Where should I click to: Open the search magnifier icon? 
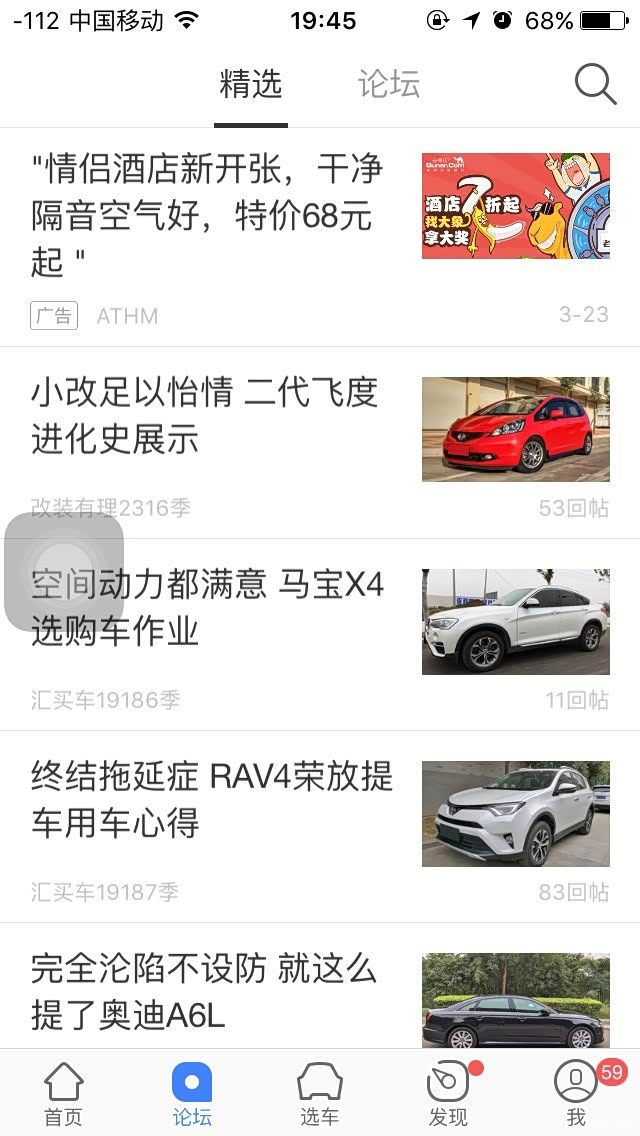595,85
